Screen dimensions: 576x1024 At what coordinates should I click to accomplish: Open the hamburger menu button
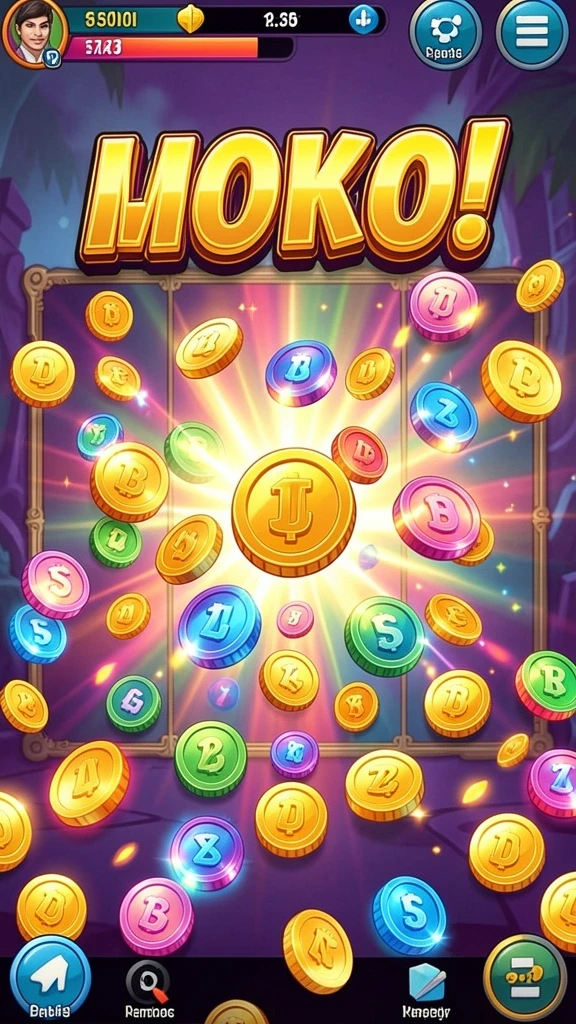(531, 32)
